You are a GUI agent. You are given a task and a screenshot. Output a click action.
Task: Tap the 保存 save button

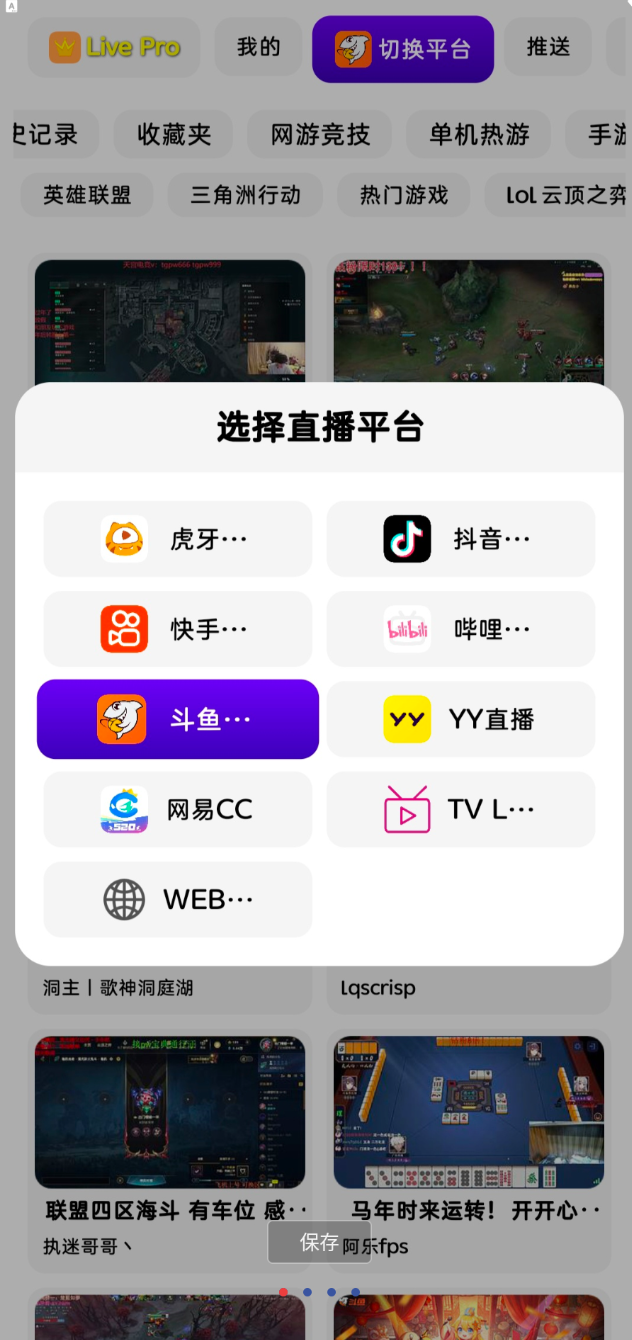click(319, 1242)
